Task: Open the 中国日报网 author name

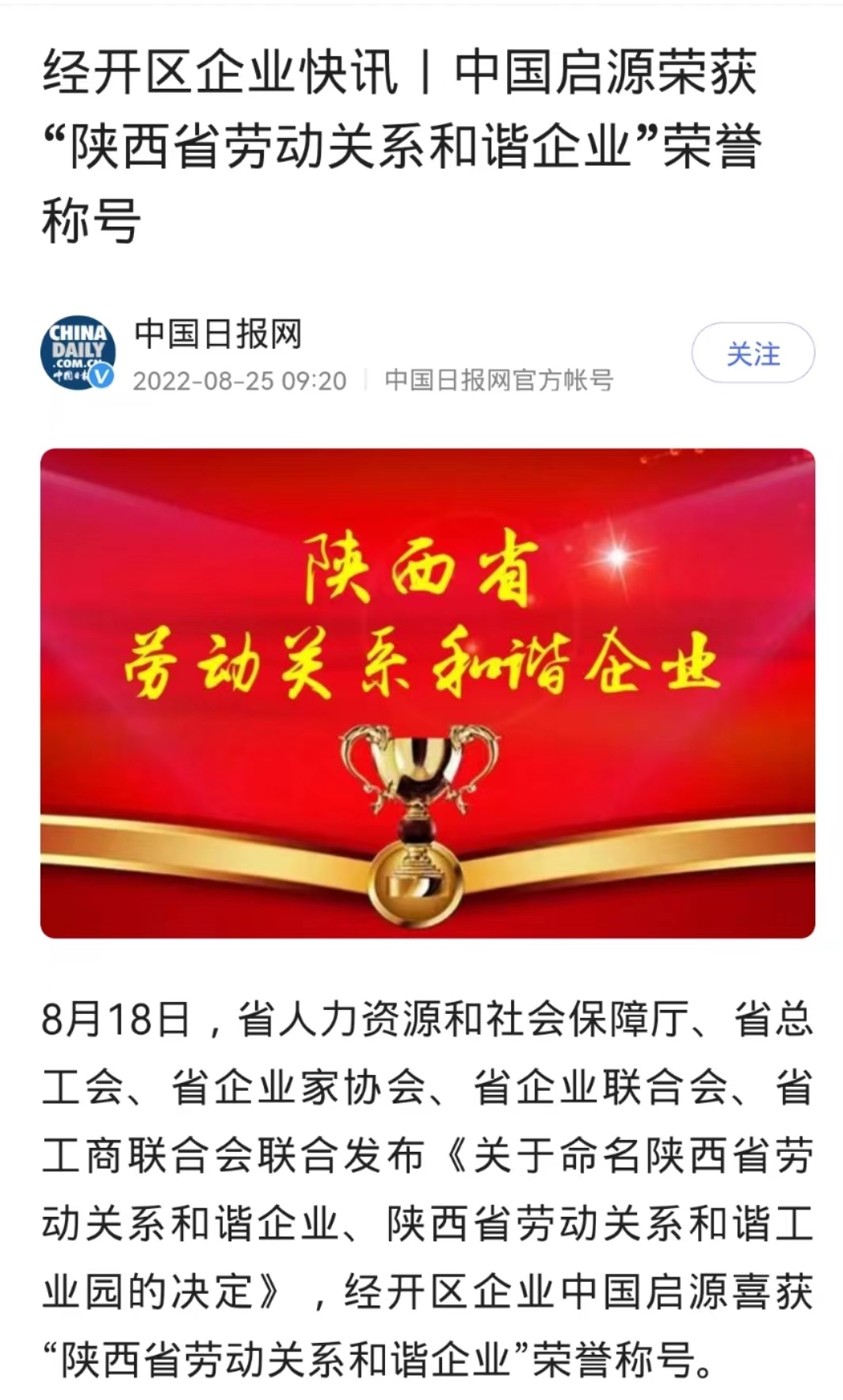Action: (x=218, y=334)
